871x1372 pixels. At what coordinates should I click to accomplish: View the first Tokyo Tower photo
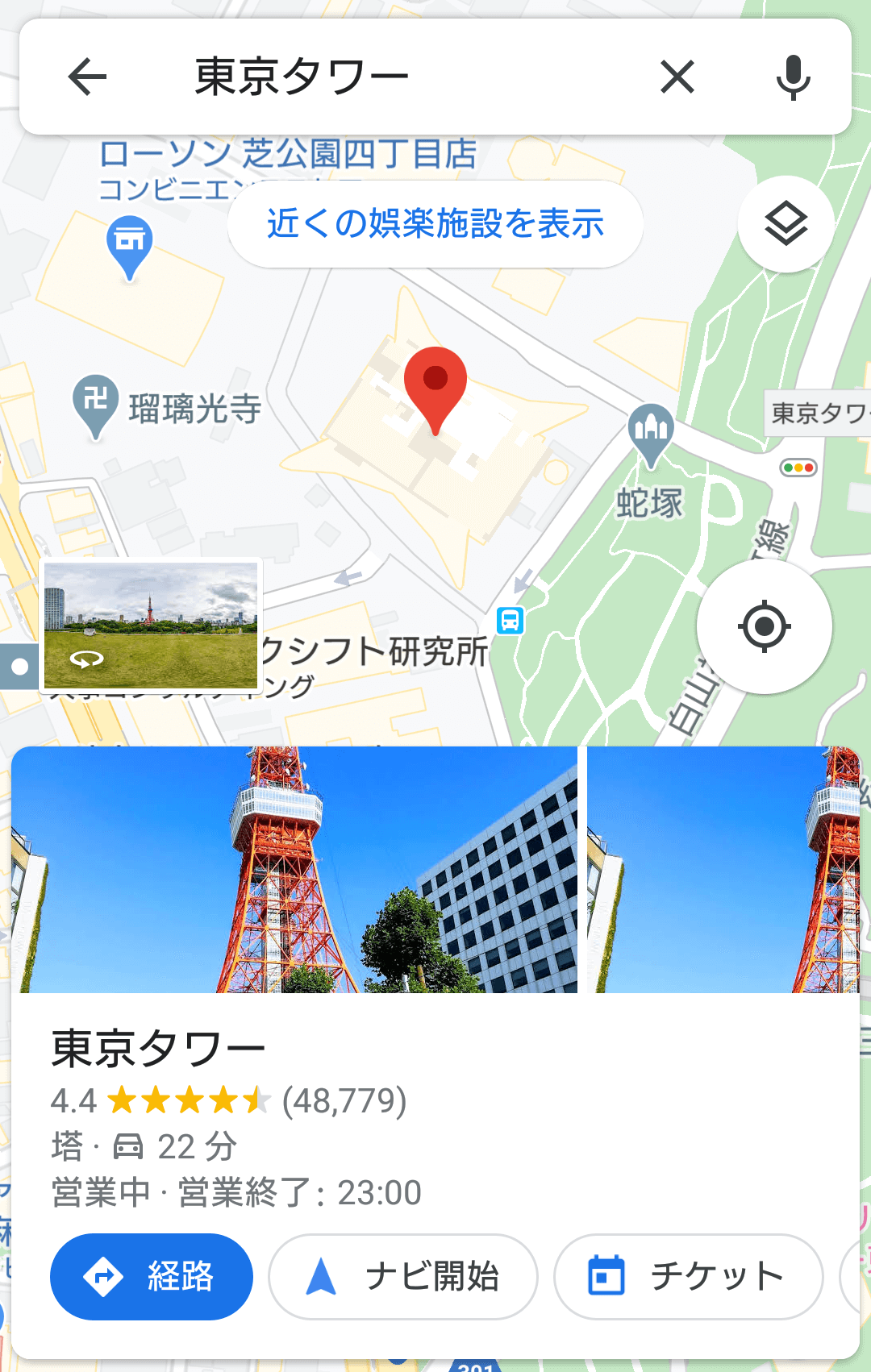[x=294, y=869]
